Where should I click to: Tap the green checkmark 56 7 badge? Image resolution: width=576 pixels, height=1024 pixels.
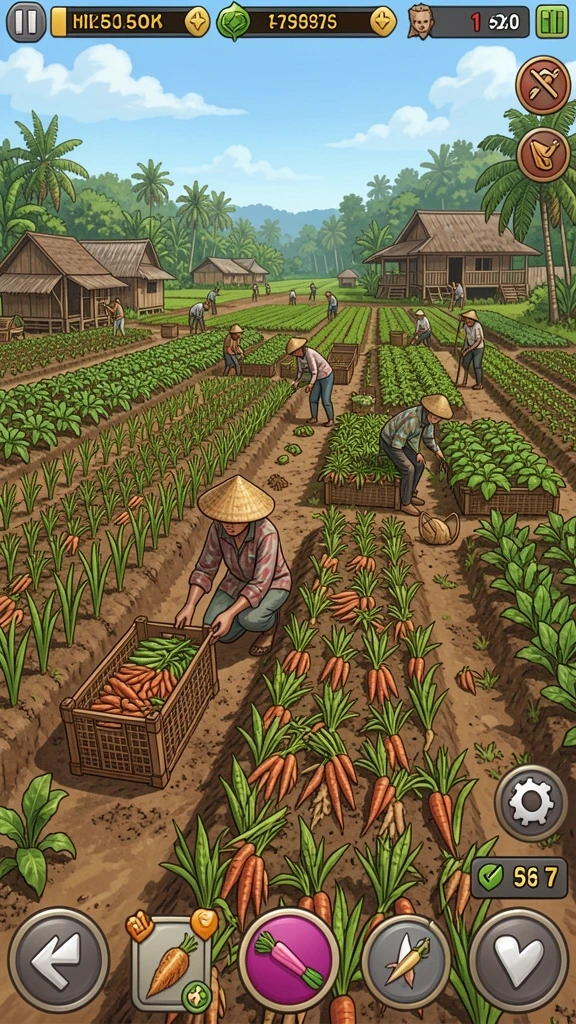coord(519,878)
